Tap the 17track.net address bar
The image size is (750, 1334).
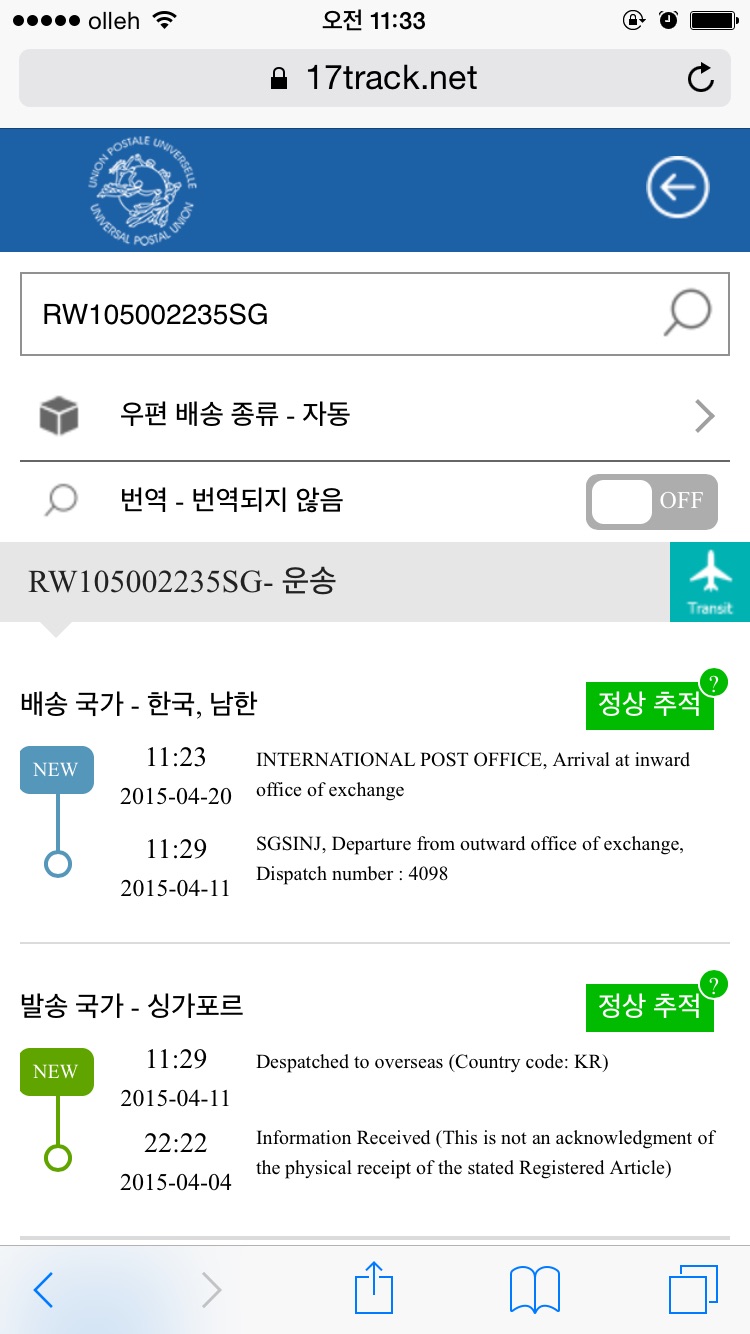coord(375,78)
